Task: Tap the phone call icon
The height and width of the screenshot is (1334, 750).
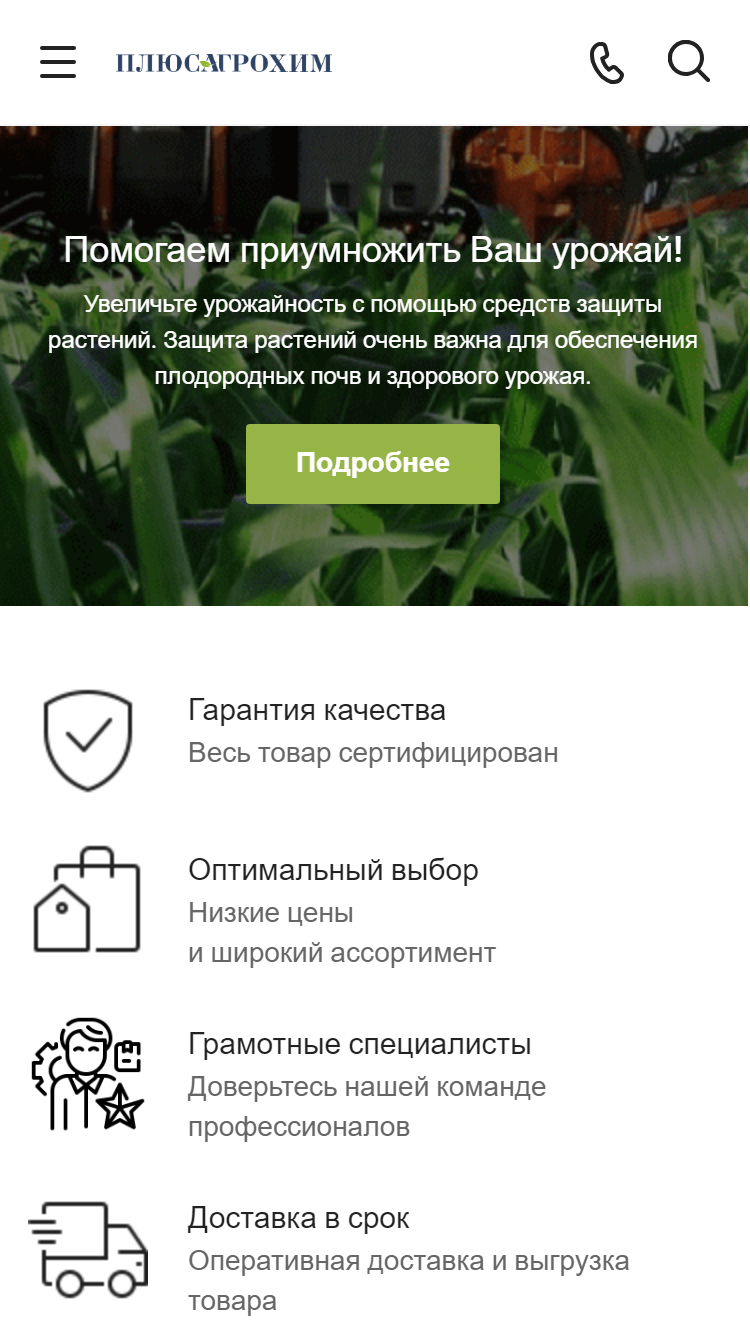Action: pyautogui.click(x=607, y=62)
